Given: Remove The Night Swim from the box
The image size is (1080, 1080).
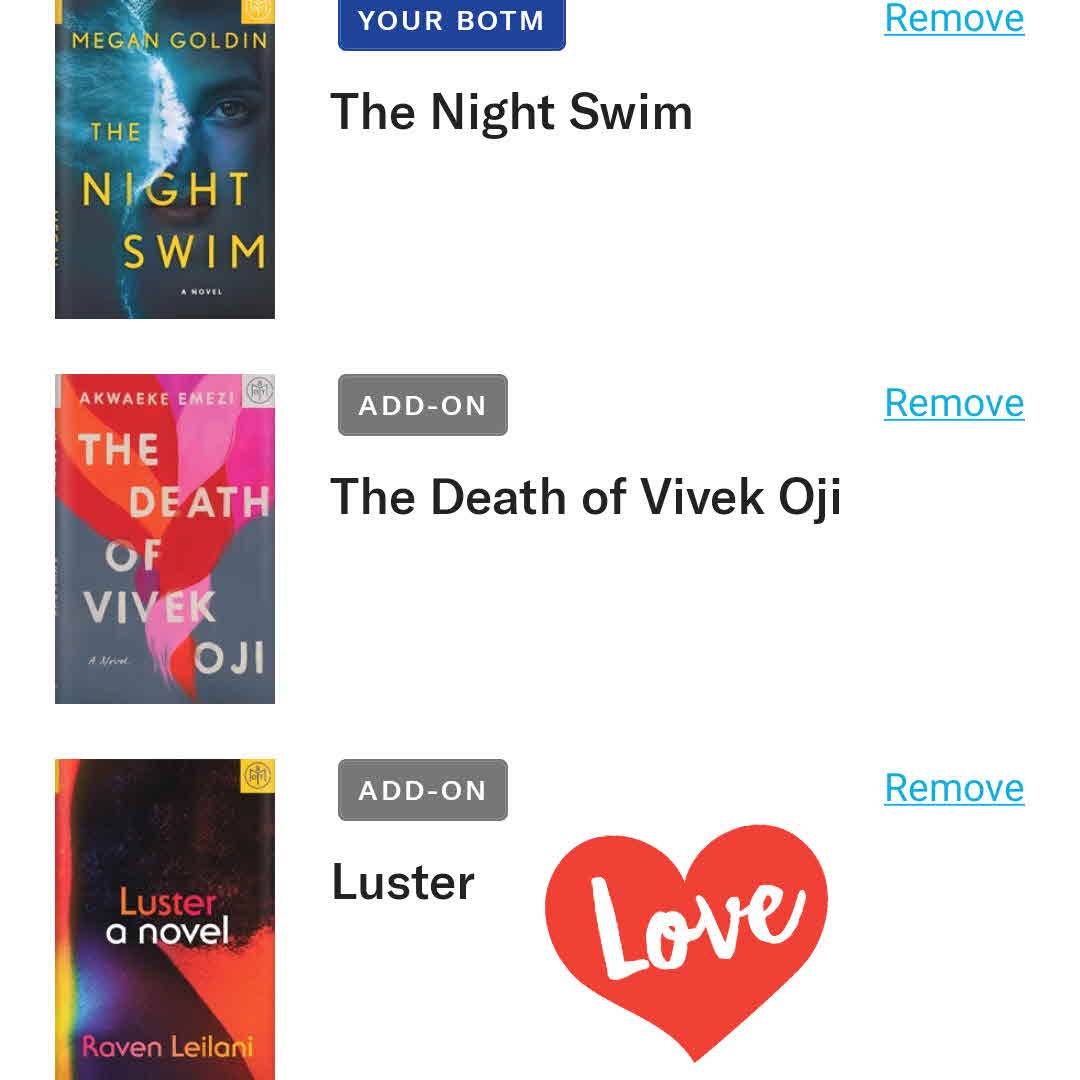Looking at the screenshot, I should point(954,18).
